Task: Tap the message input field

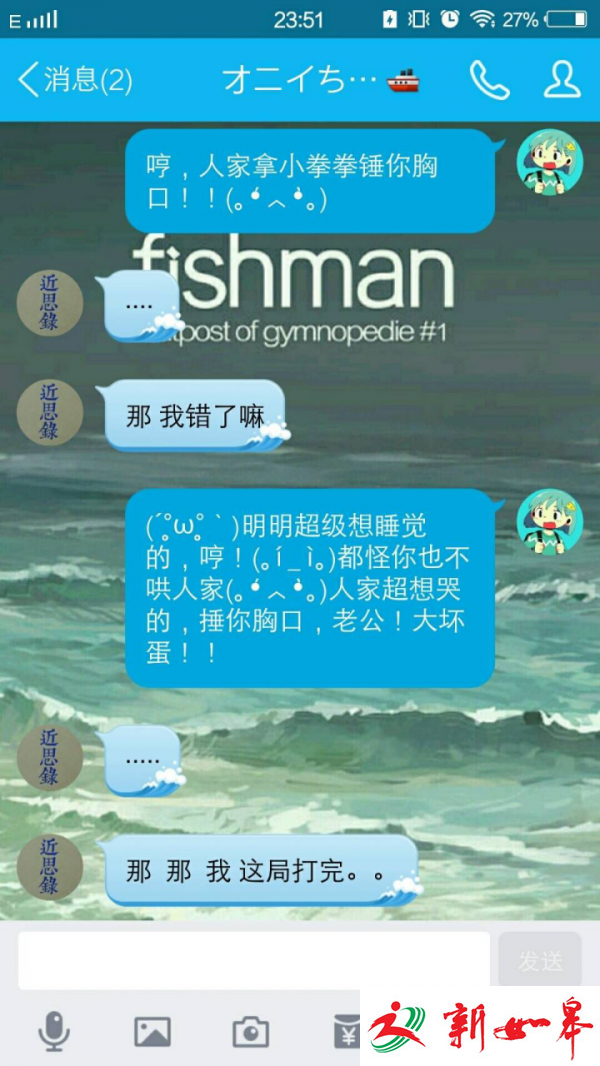Action: click(x=253, y=961)
